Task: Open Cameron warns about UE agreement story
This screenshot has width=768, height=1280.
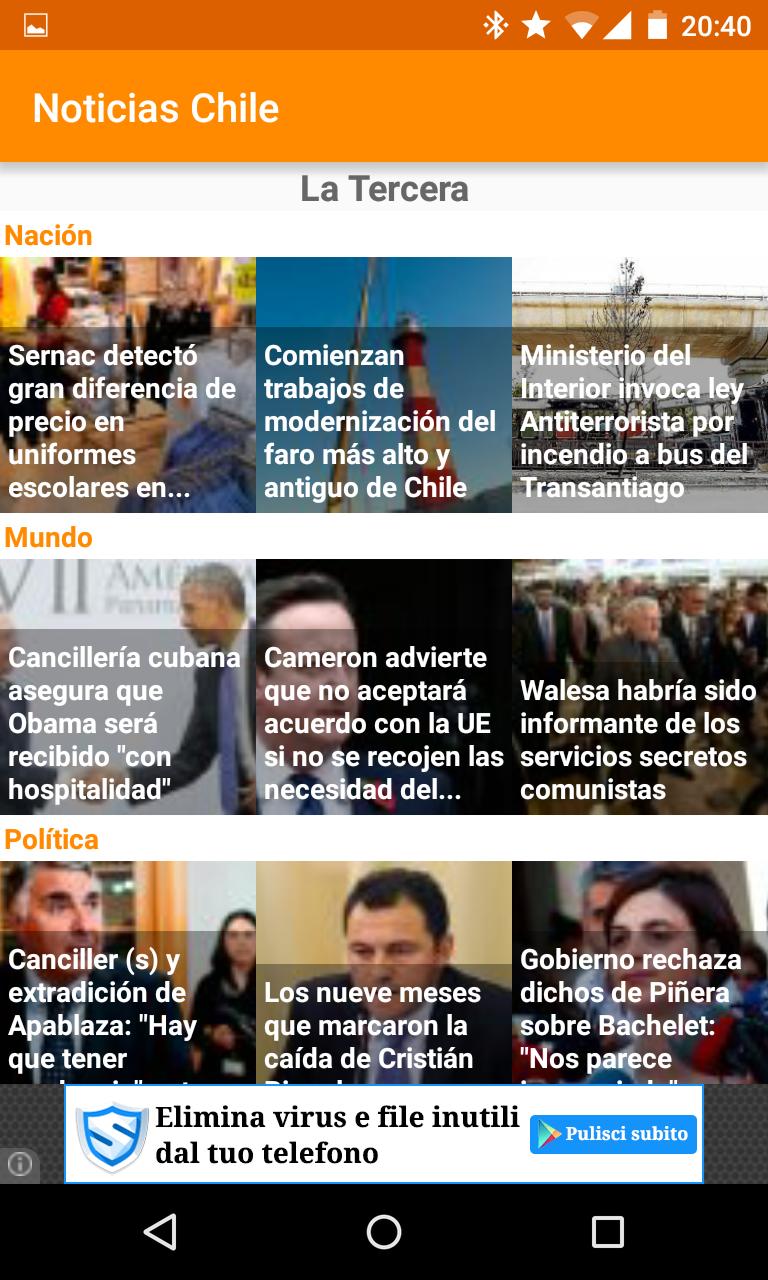Action: coord(383,687)
